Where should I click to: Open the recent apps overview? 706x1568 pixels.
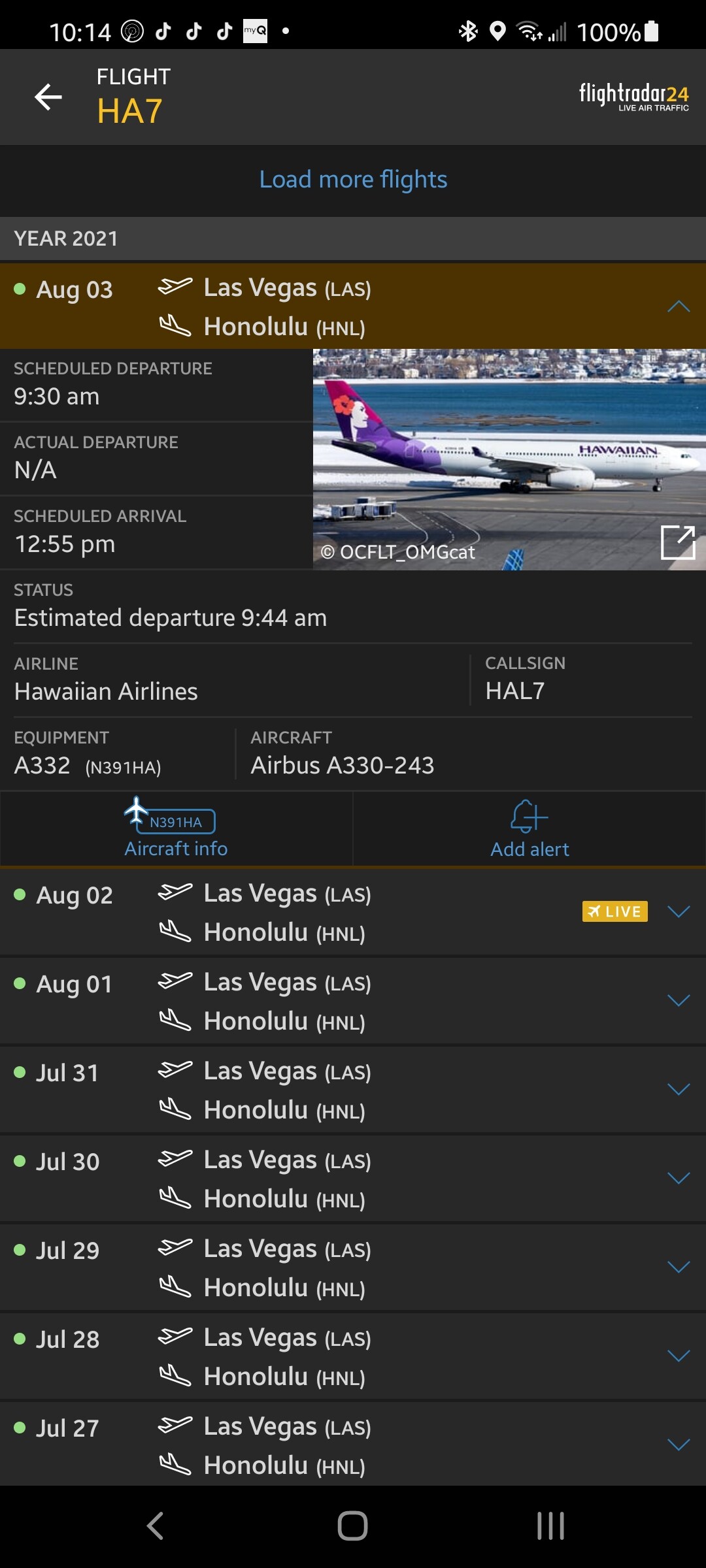pos(550,1526)
